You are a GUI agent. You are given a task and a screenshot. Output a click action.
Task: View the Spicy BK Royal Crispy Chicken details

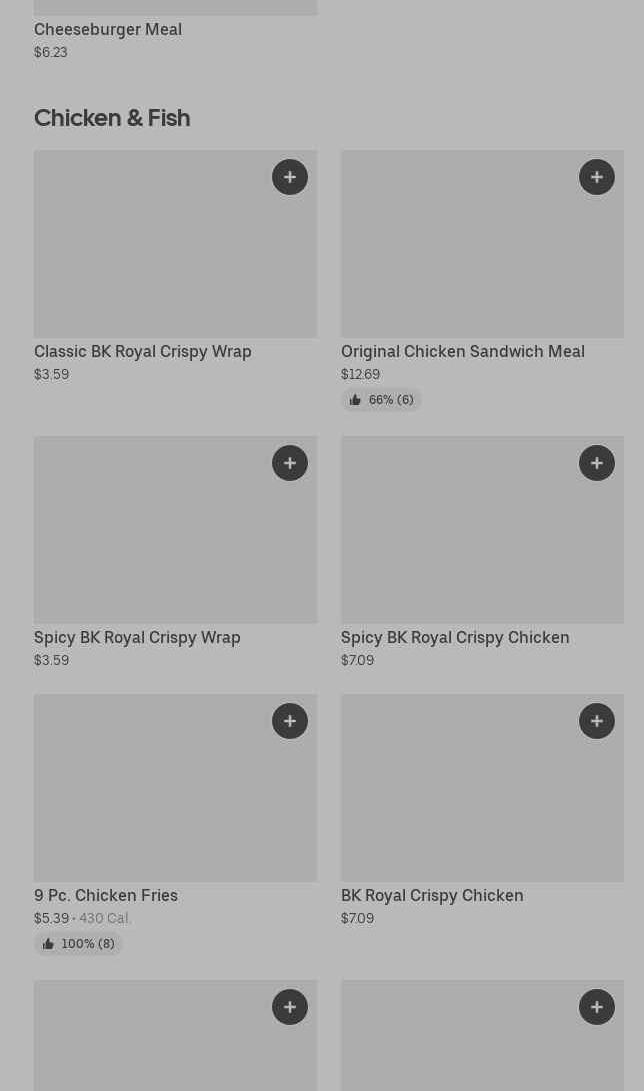coord(481,540)
